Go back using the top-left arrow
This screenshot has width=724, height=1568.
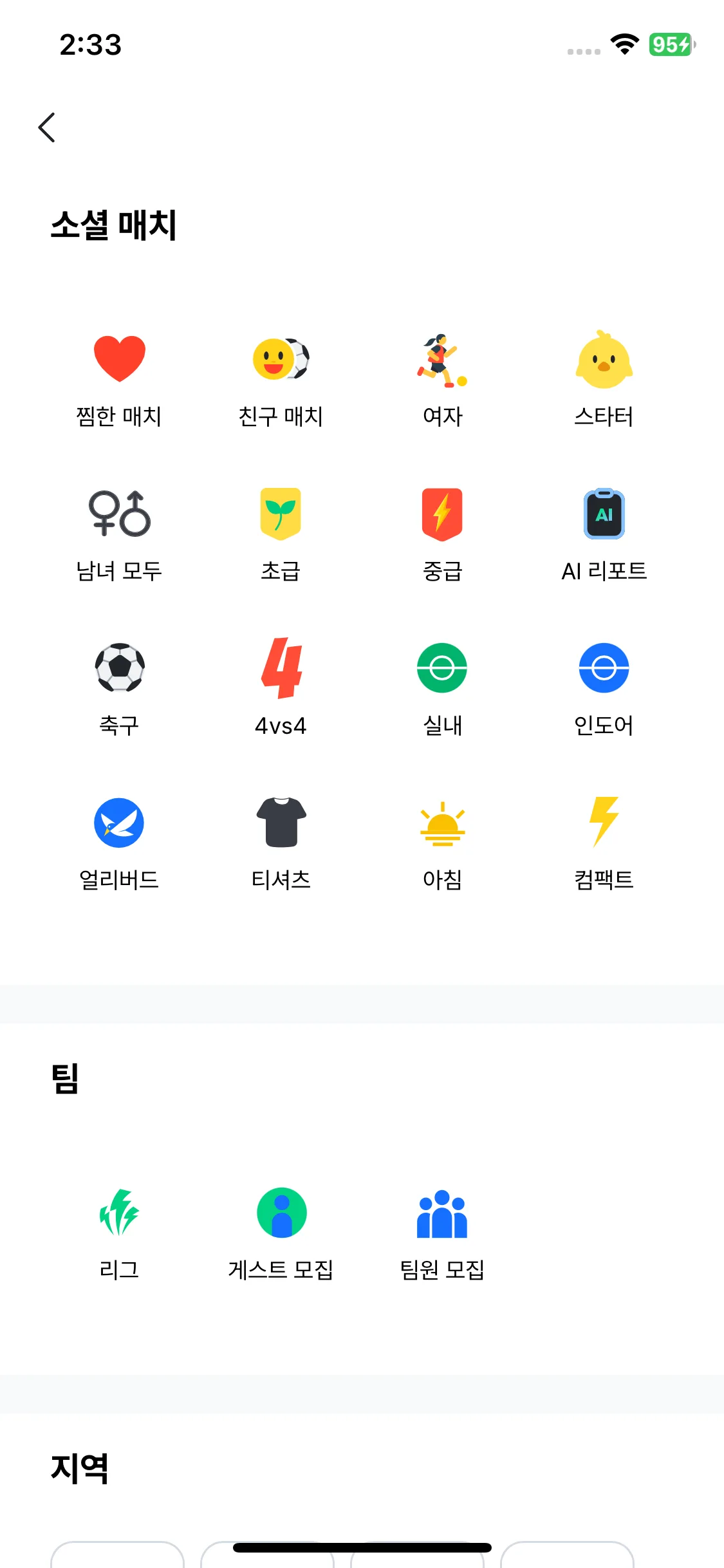(x=47, y=127)
